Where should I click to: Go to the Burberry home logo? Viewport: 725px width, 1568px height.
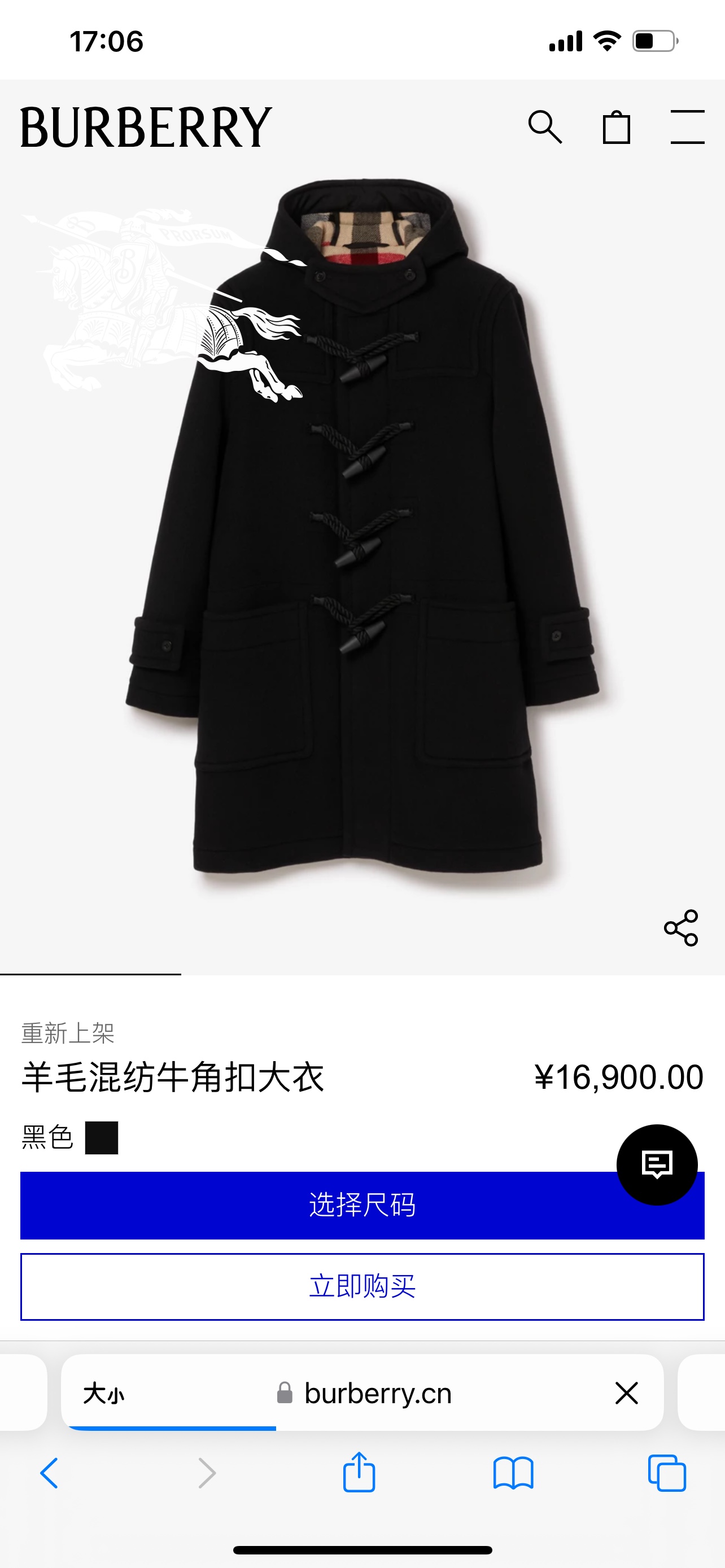pyautogui.click(x=146, y=127)
